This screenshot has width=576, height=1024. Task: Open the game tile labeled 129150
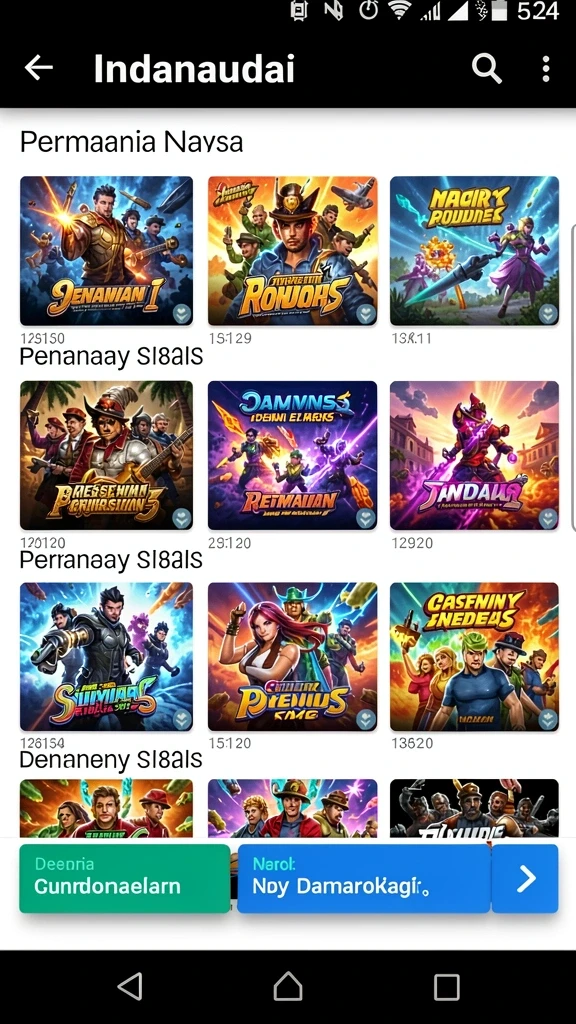106,251
